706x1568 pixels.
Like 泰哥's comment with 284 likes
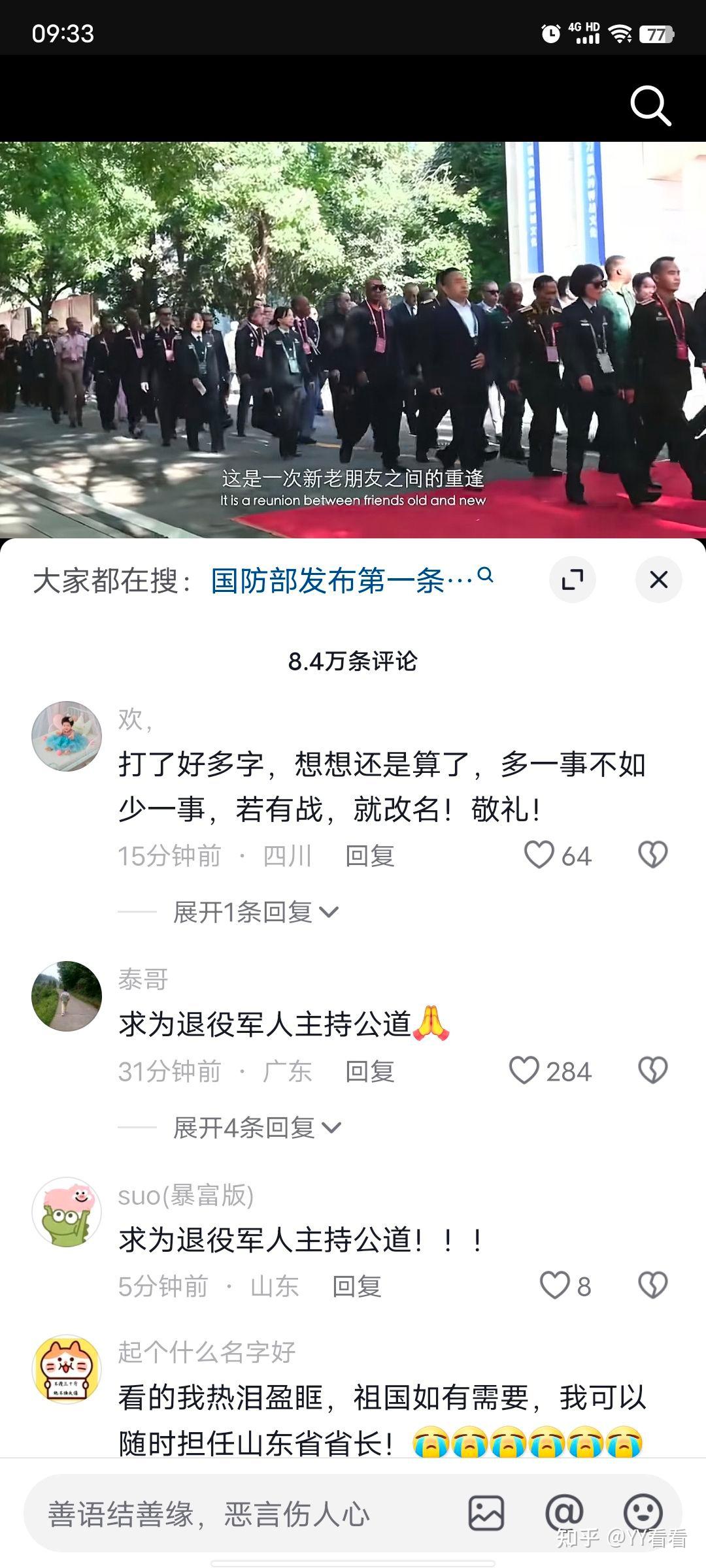pos(525,1071)
